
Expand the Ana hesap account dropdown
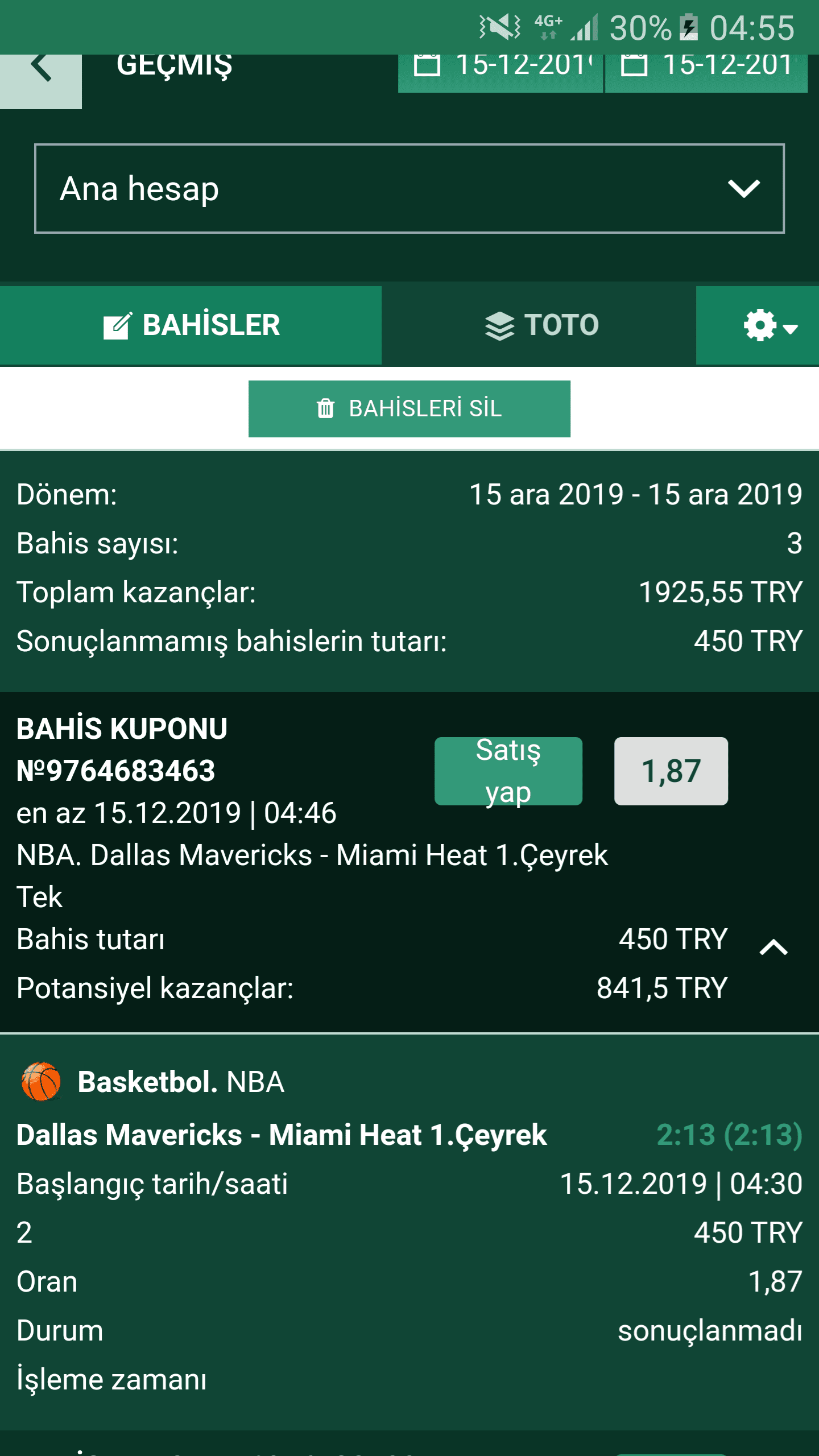409,188
